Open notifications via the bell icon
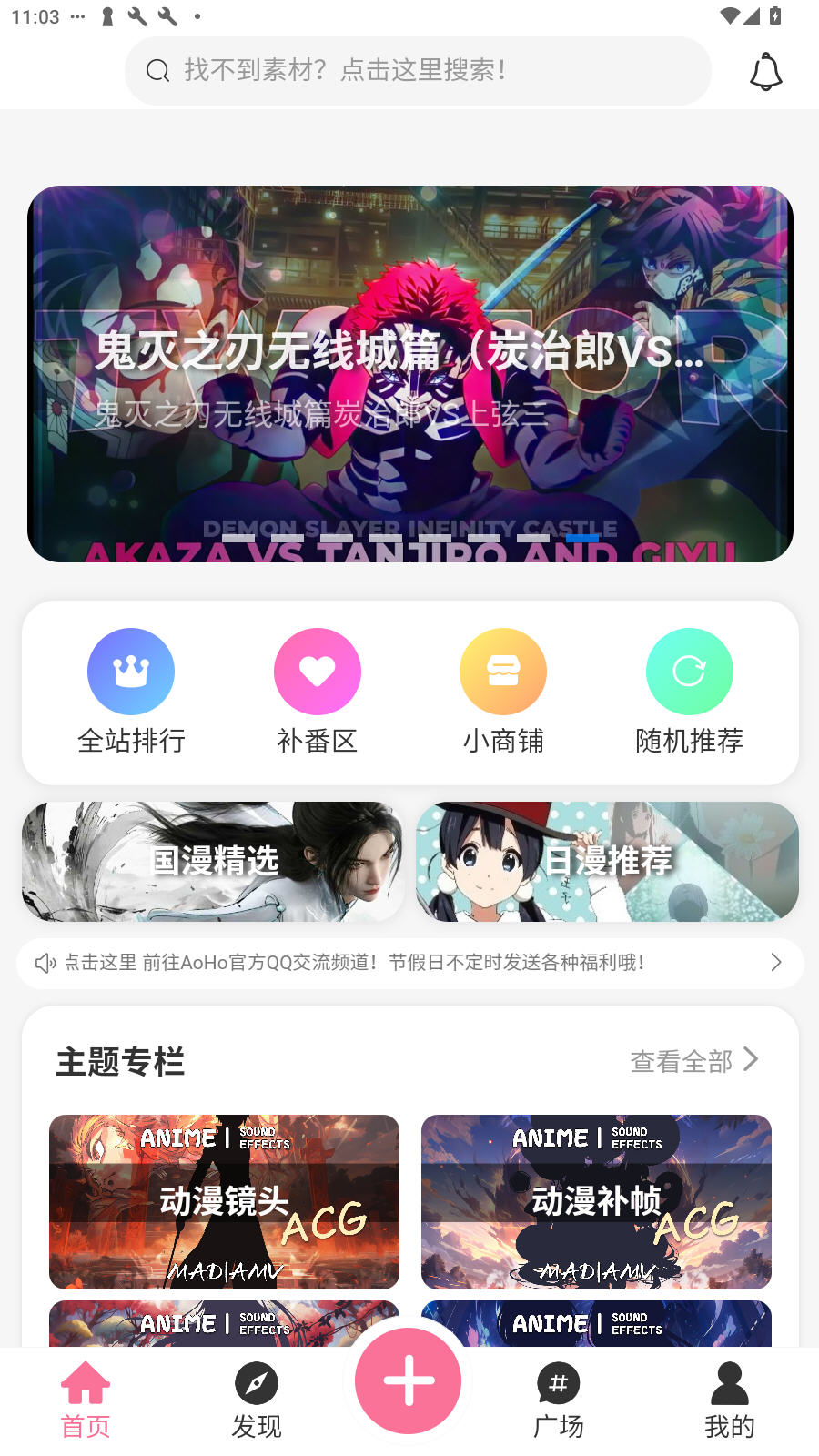This screenshot has width=819, height=1456. [x=765, y=71]
